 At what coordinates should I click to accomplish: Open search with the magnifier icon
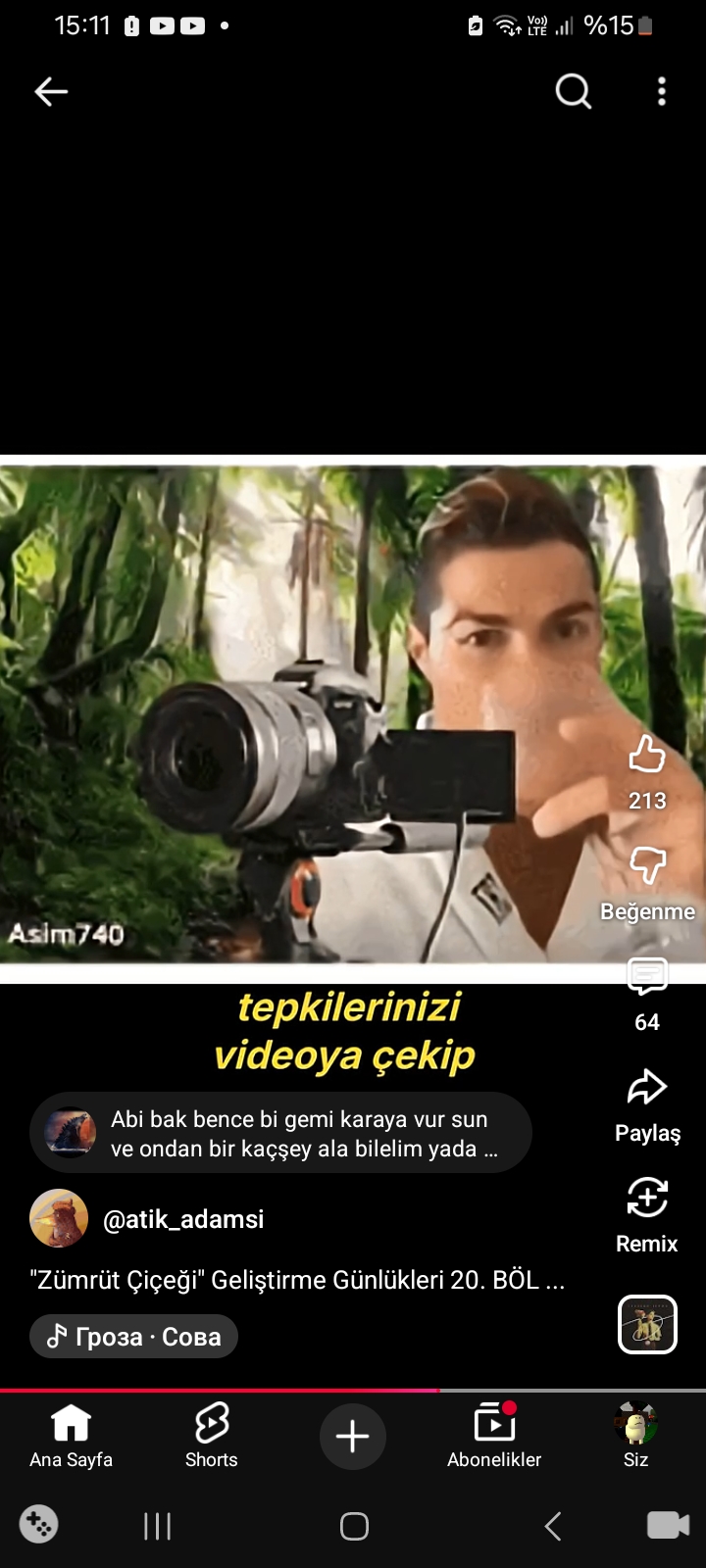[574, 92]
